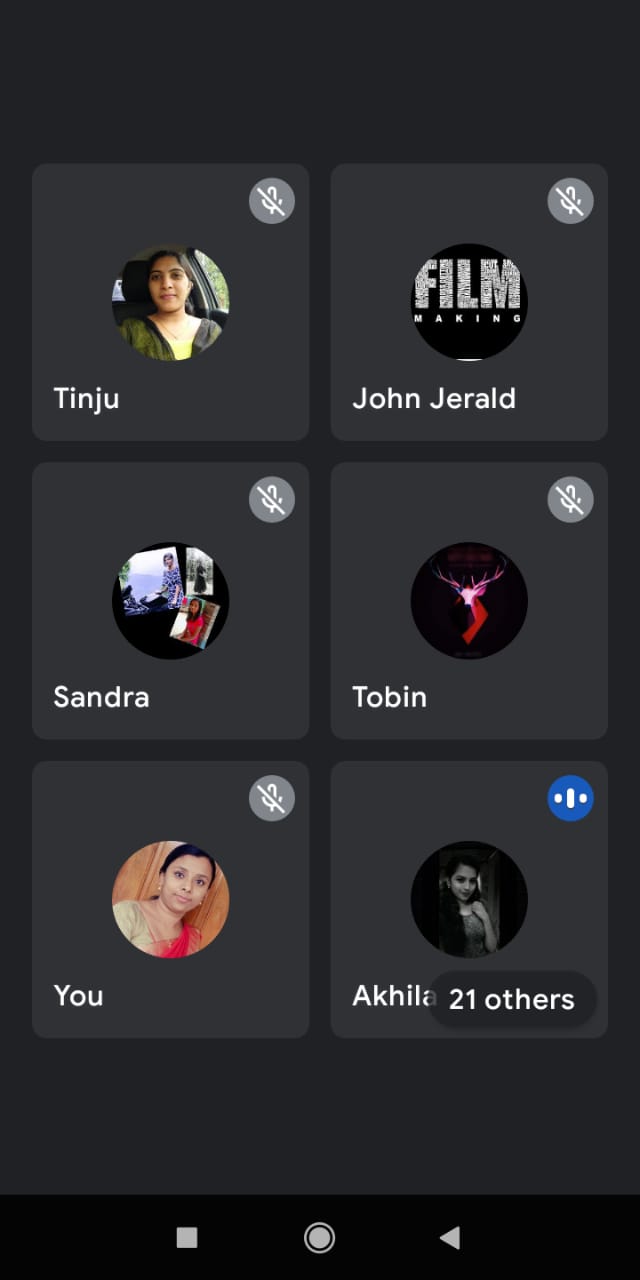Select John Jerald's video tile
Image resolution: width=640 pixels, height=1280 pixels.
469,302
